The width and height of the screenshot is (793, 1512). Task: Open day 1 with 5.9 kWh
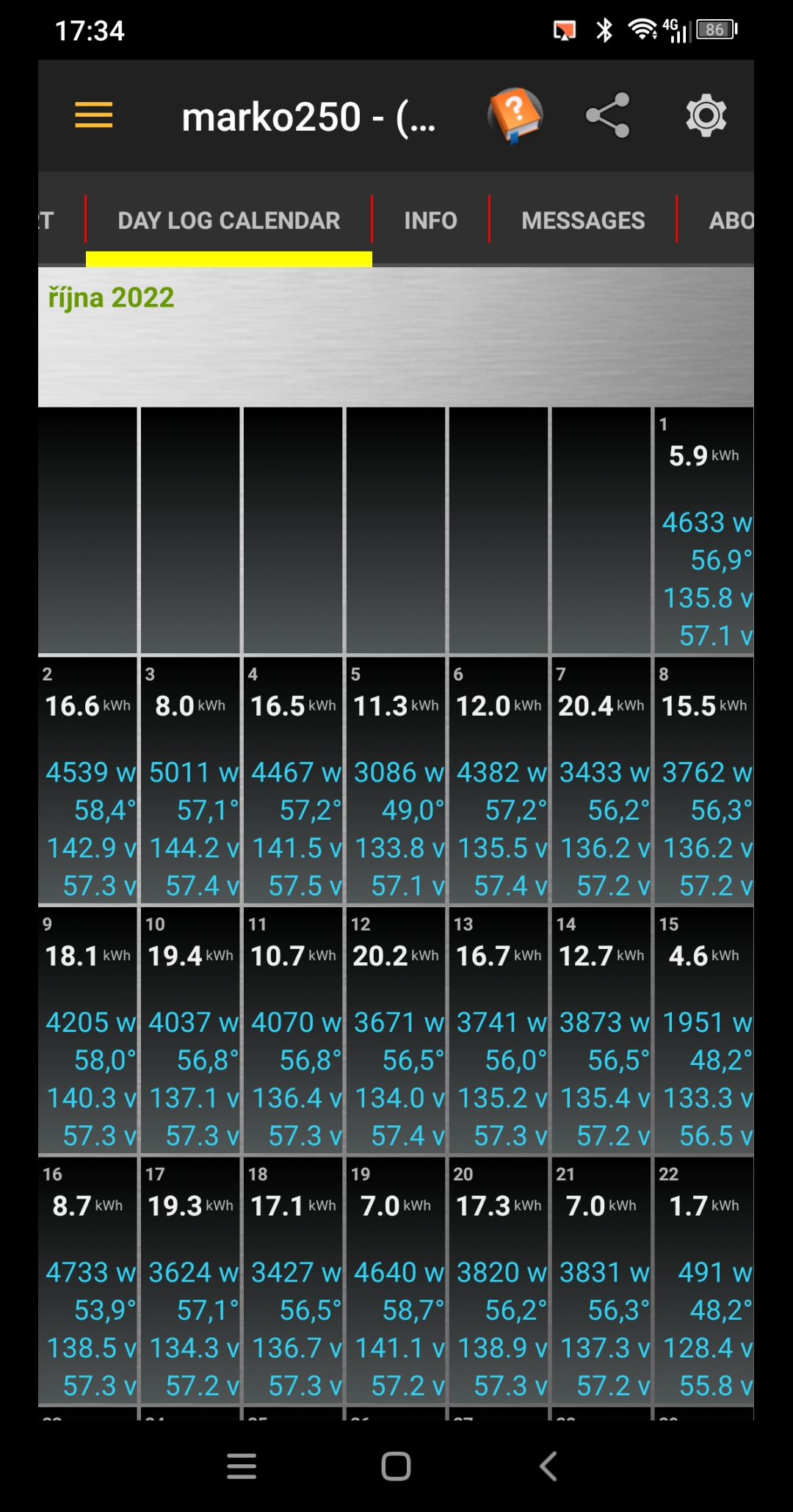(703, 530)
